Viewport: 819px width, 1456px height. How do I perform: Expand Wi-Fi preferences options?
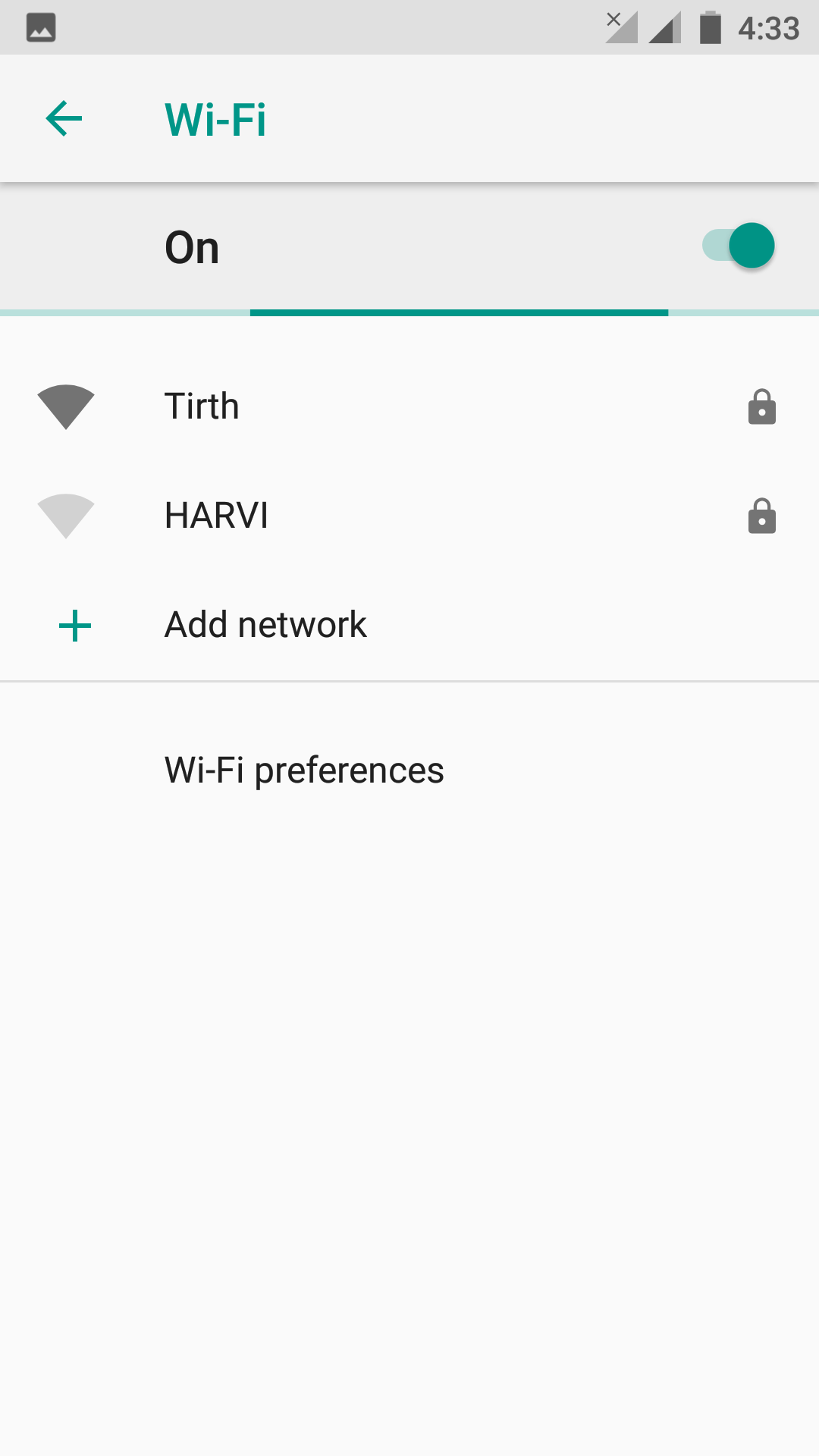click(303, 769)
